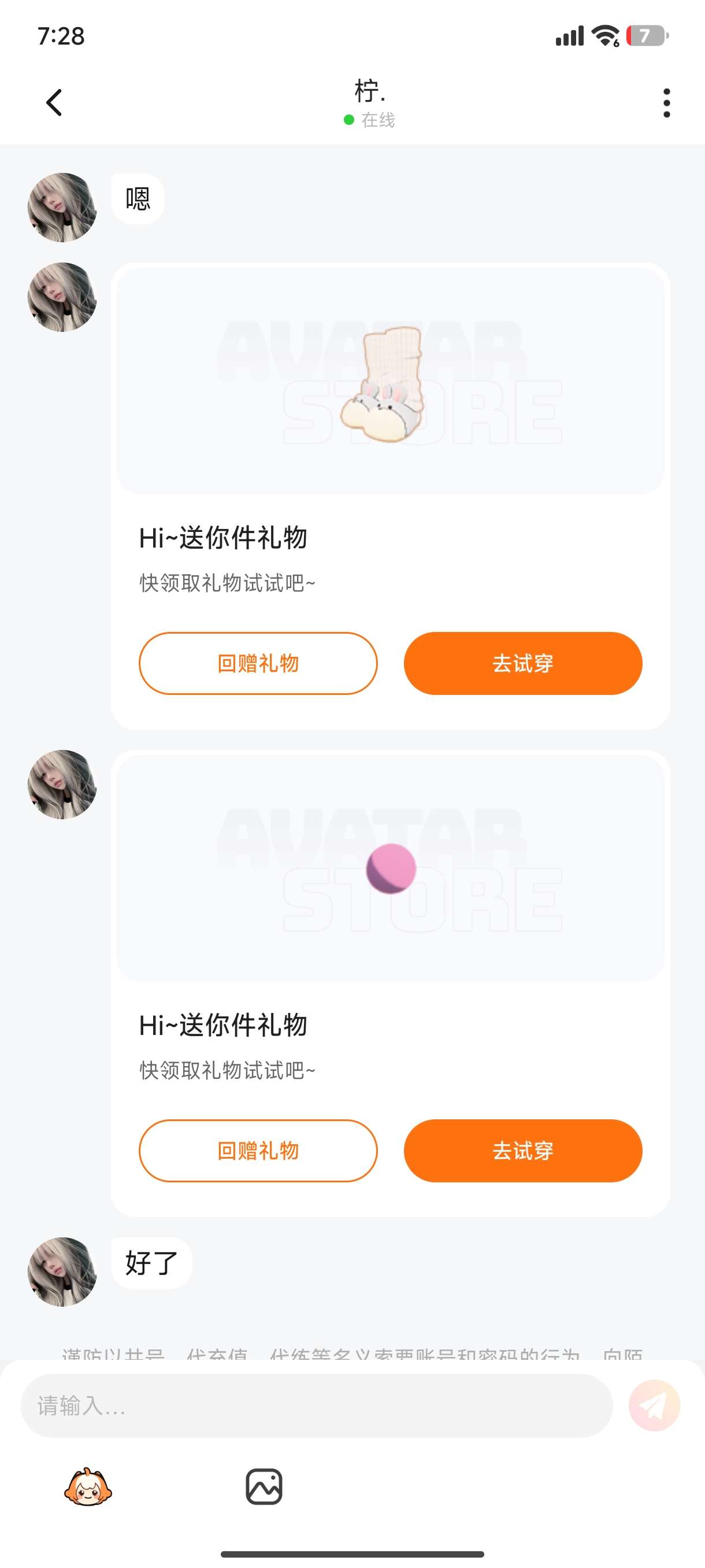Viewport: 705px width, 1568px height.
Task: Attach a picture with the image icon
Action: [x=264, y=1486]
